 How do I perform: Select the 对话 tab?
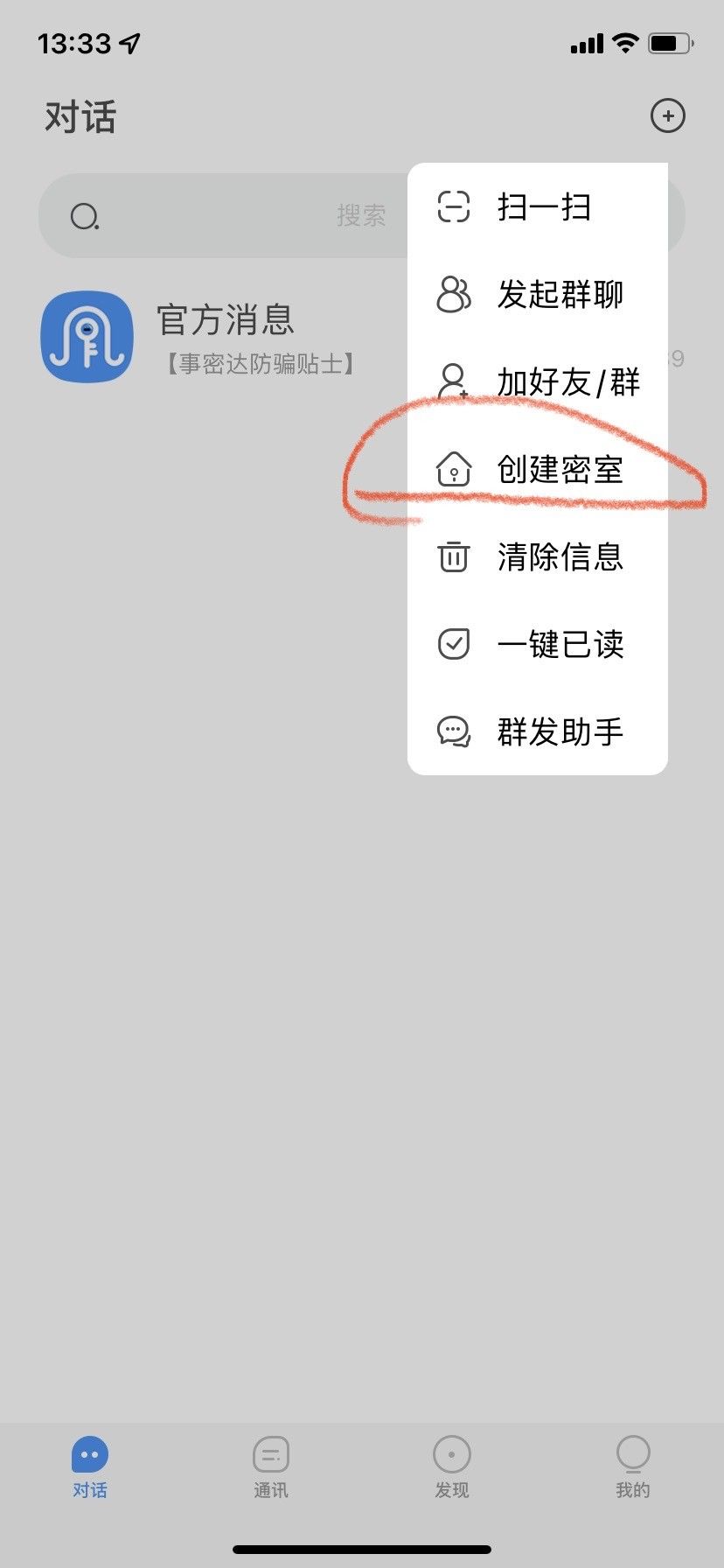[x=90, y=1467]
